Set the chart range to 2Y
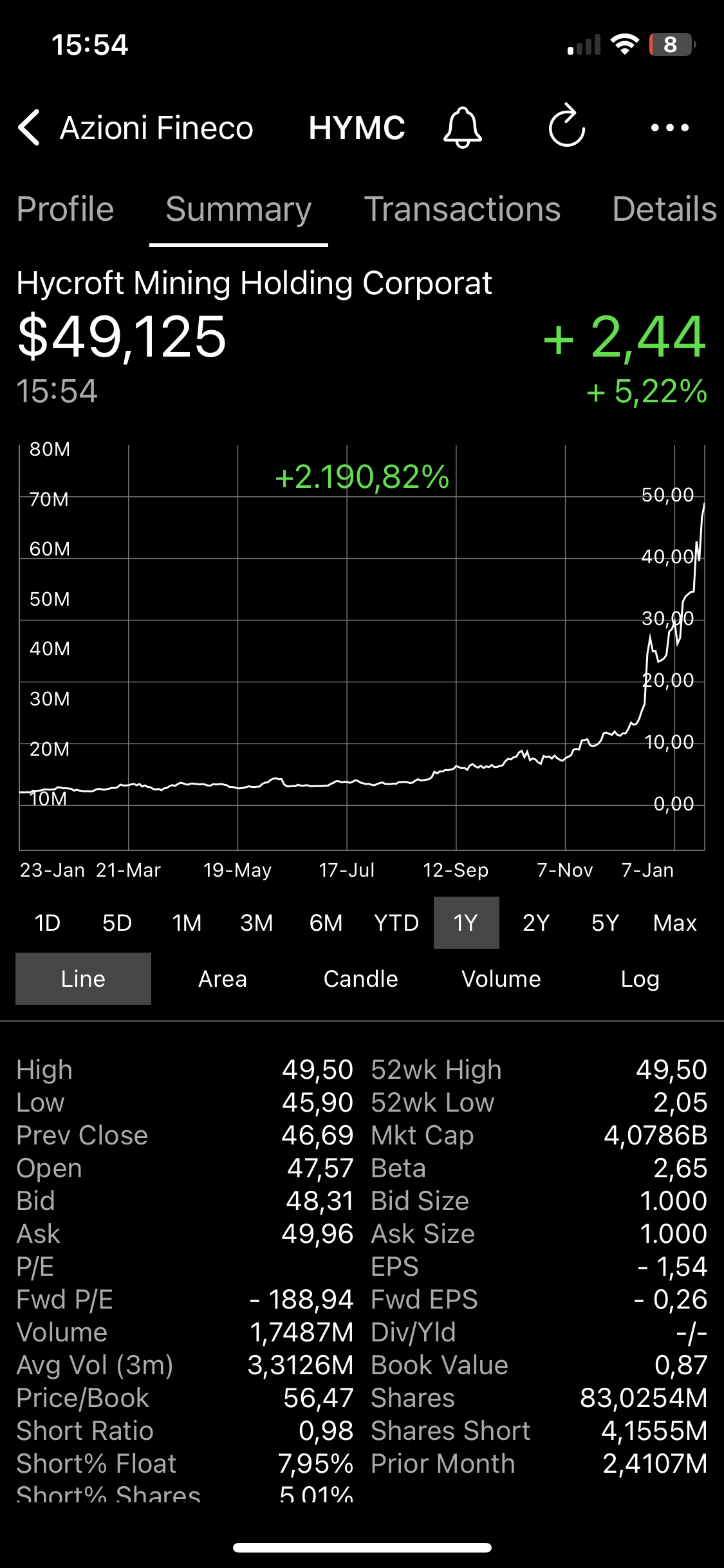This screenshot has width=724, height=1568. (535, 923)
